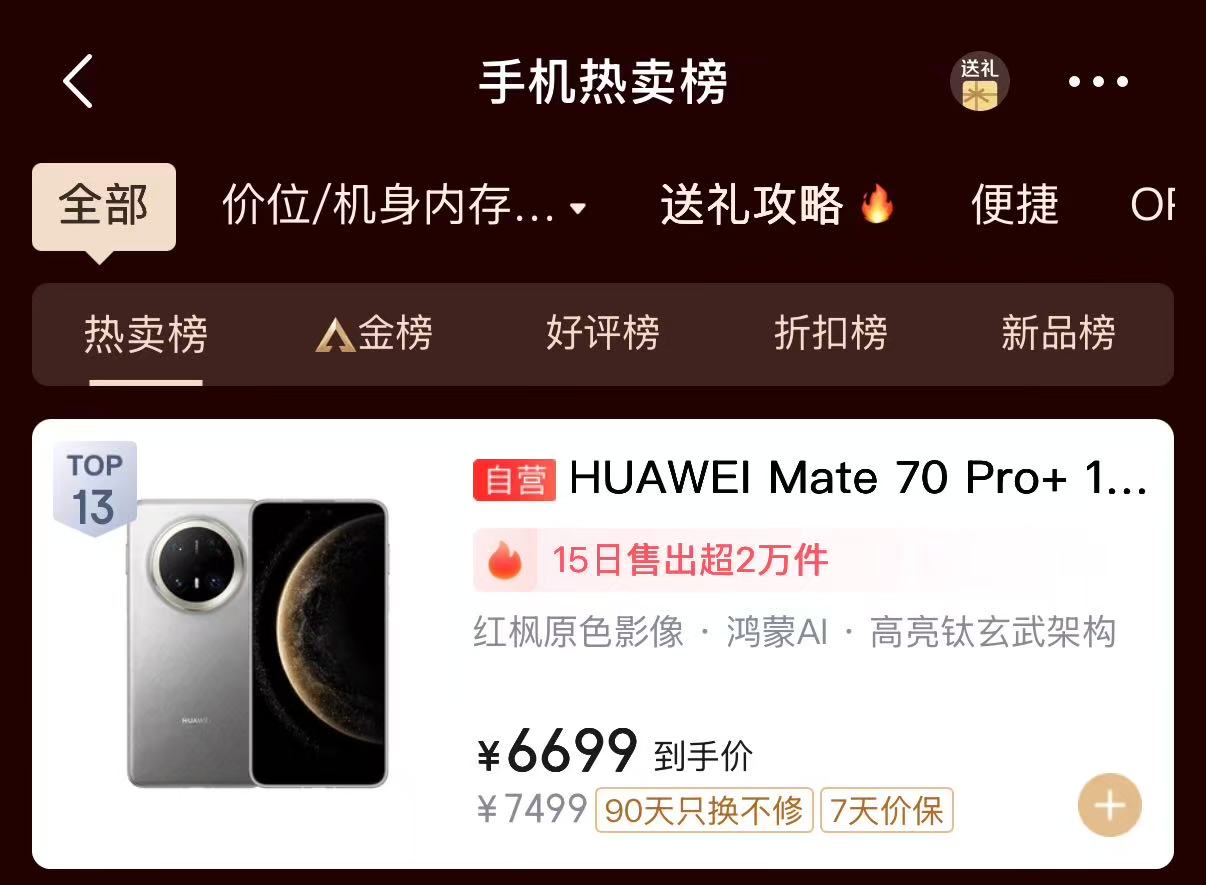The width and height of the screenshot is (1206, 885).
Task: Switch to the 送礼攻略 tab
Action: pyautogui.click(x=776, y=206)
